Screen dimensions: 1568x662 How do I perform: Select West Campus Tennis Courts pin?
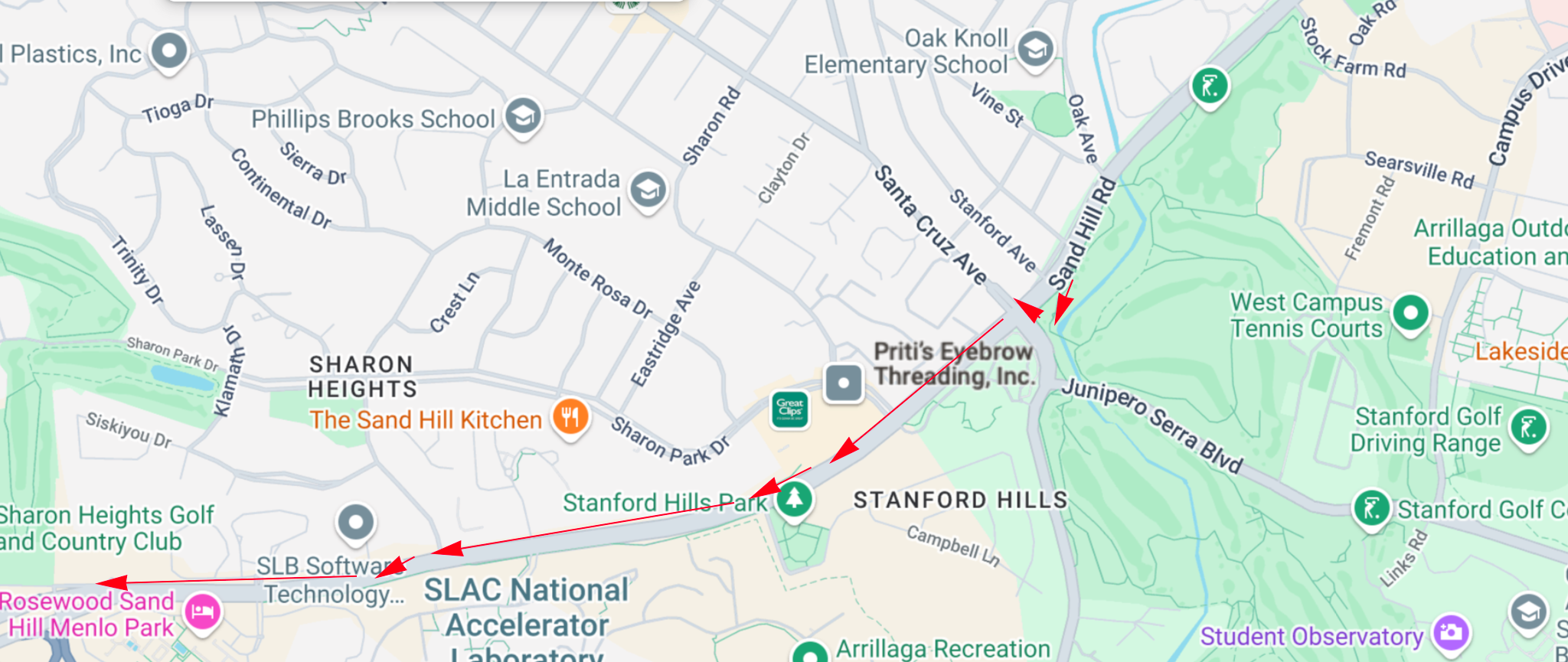[x=1411, y=313]
